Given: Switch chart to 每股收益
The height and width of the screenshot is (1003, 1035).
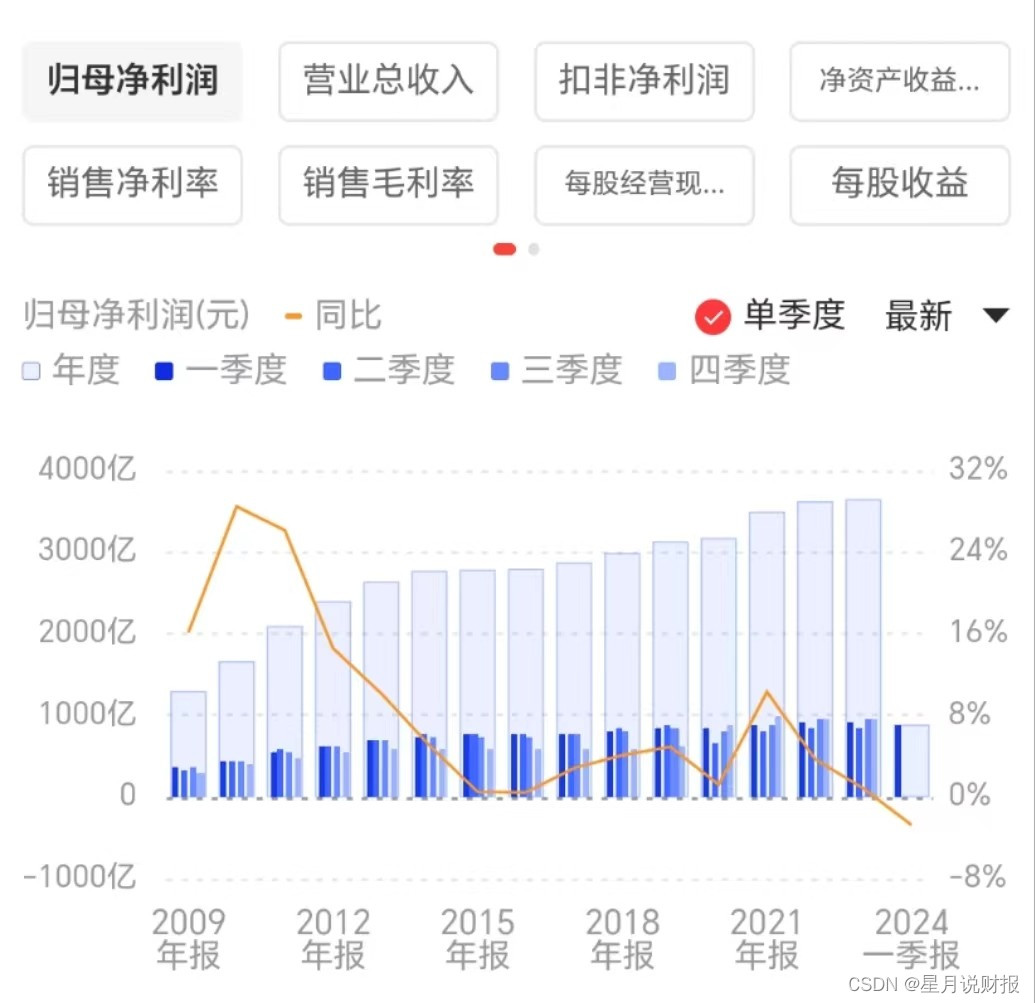Looking at the screenshot, I should tap(899, 184).
